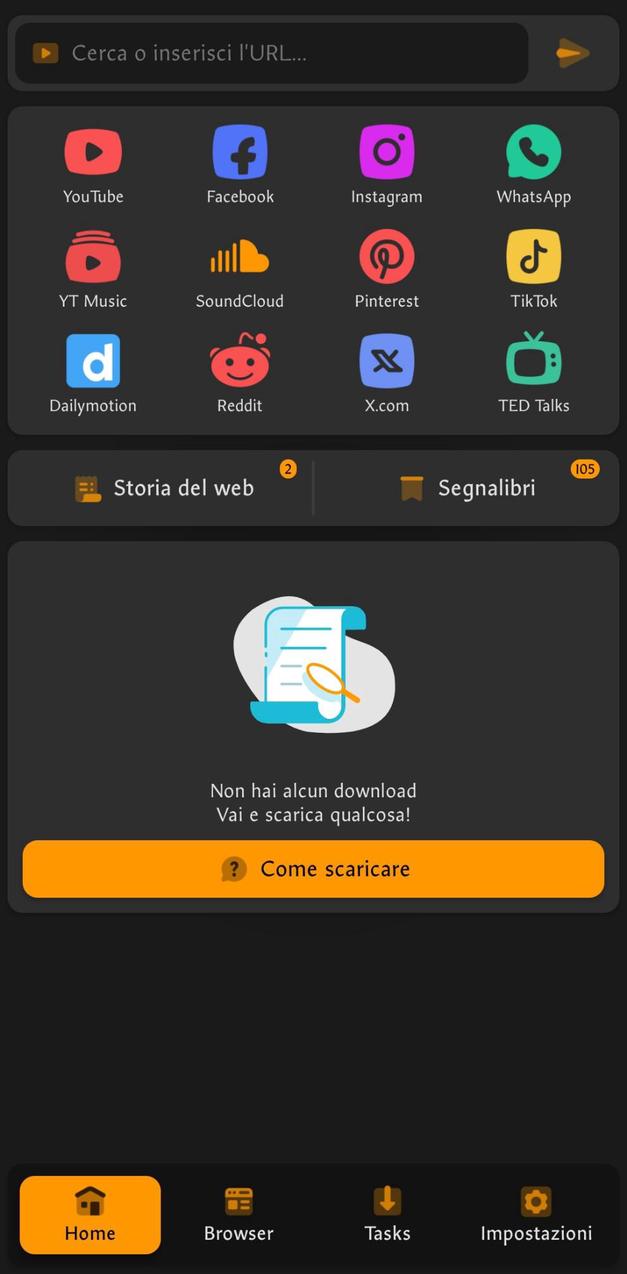Image resolution: width=627 pixels, height=1274 pixels.
Task: Tap the go arrow next to URL bar
Action: click(x=572, y=53)
